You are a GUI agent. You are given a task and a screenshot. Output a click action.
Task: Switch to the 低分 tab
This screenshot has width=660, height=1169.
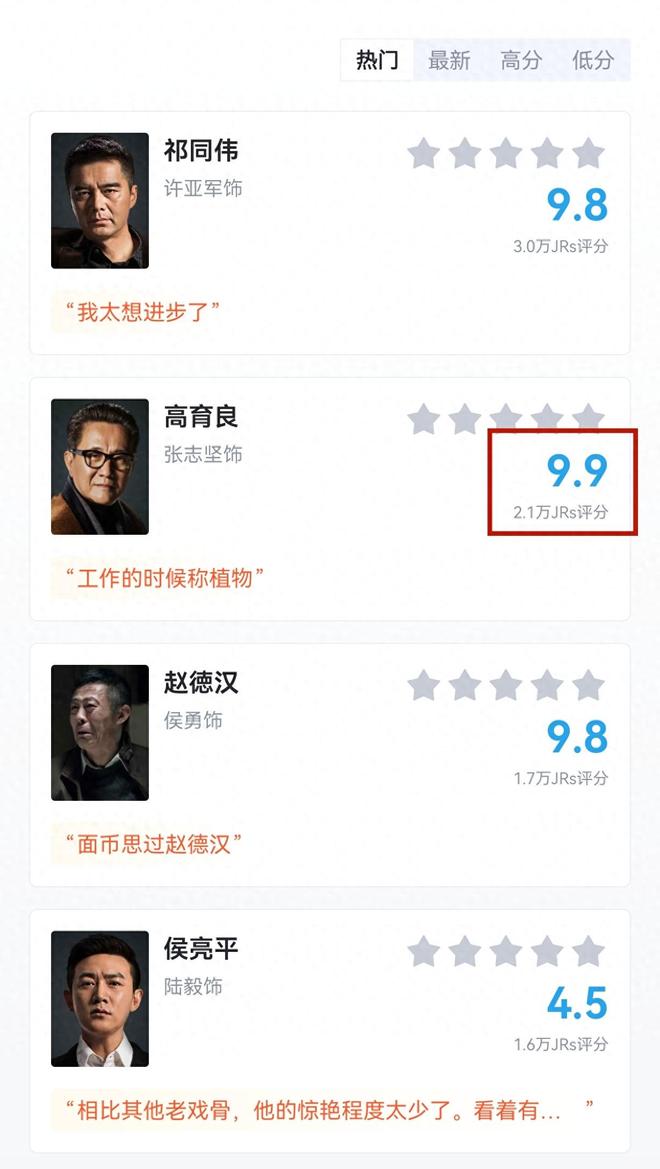coord(592,60)
